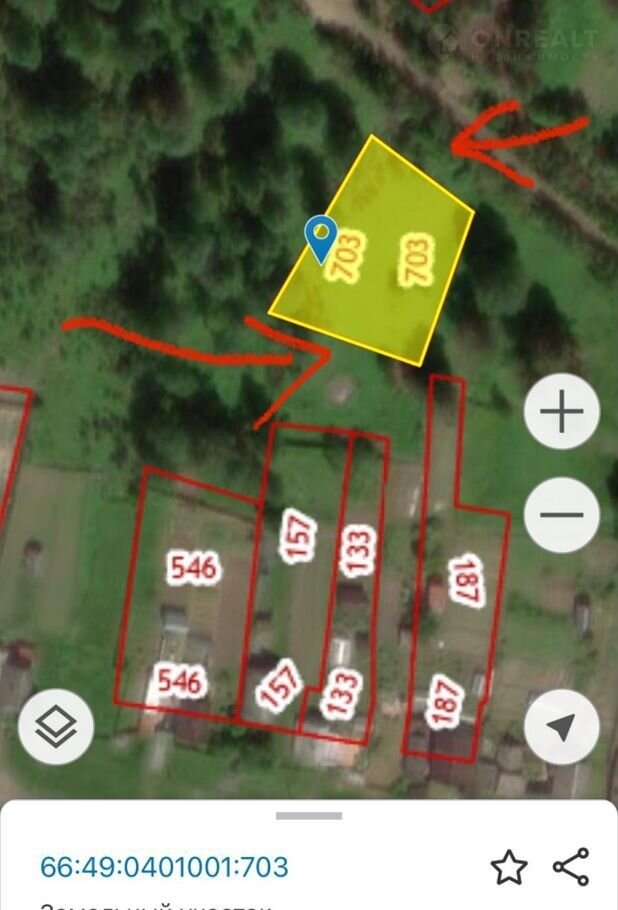The image size is (618, 910).
Task: Open the map layers selector
Action: 56,727
